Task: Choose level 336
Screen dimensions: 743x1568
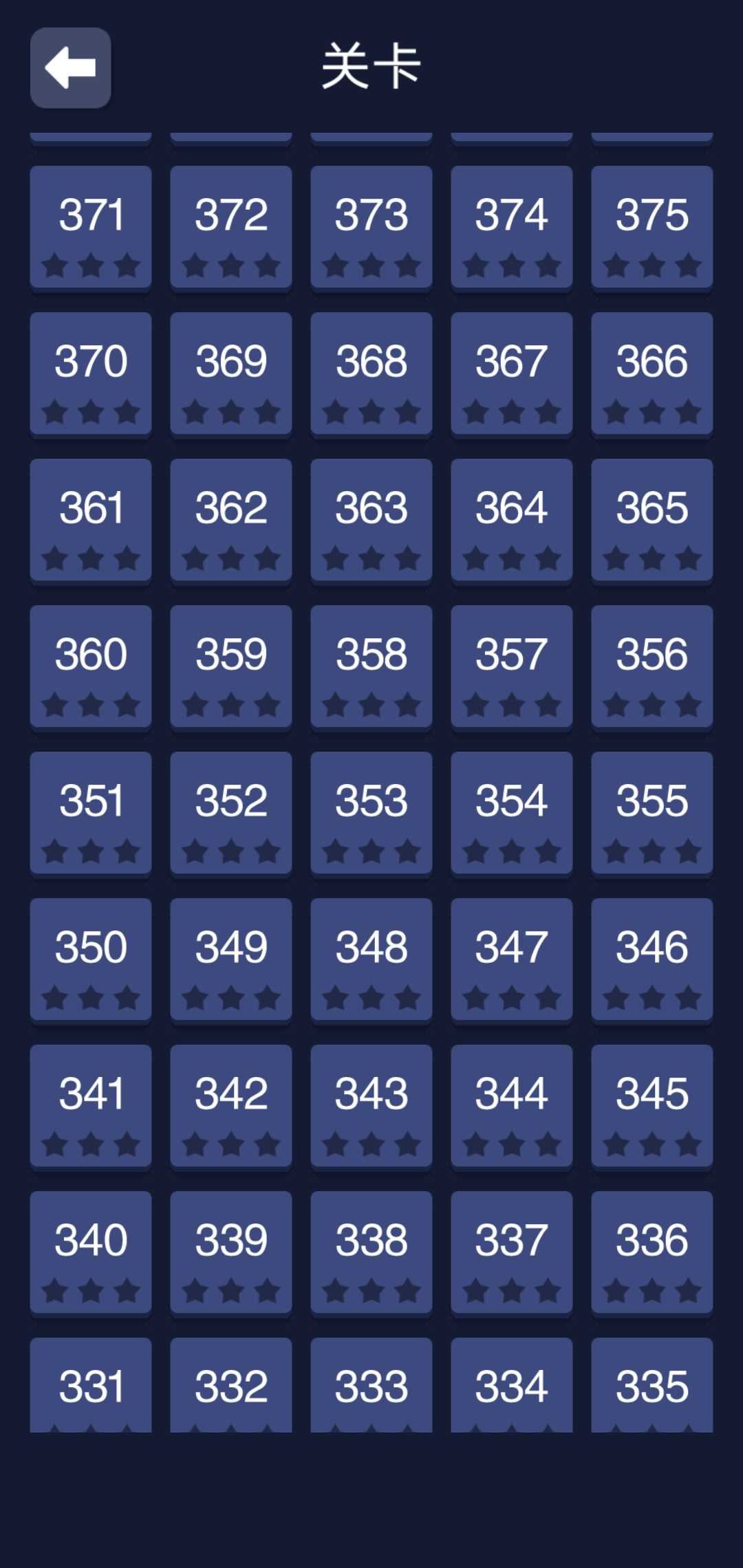Action: 652,1252
